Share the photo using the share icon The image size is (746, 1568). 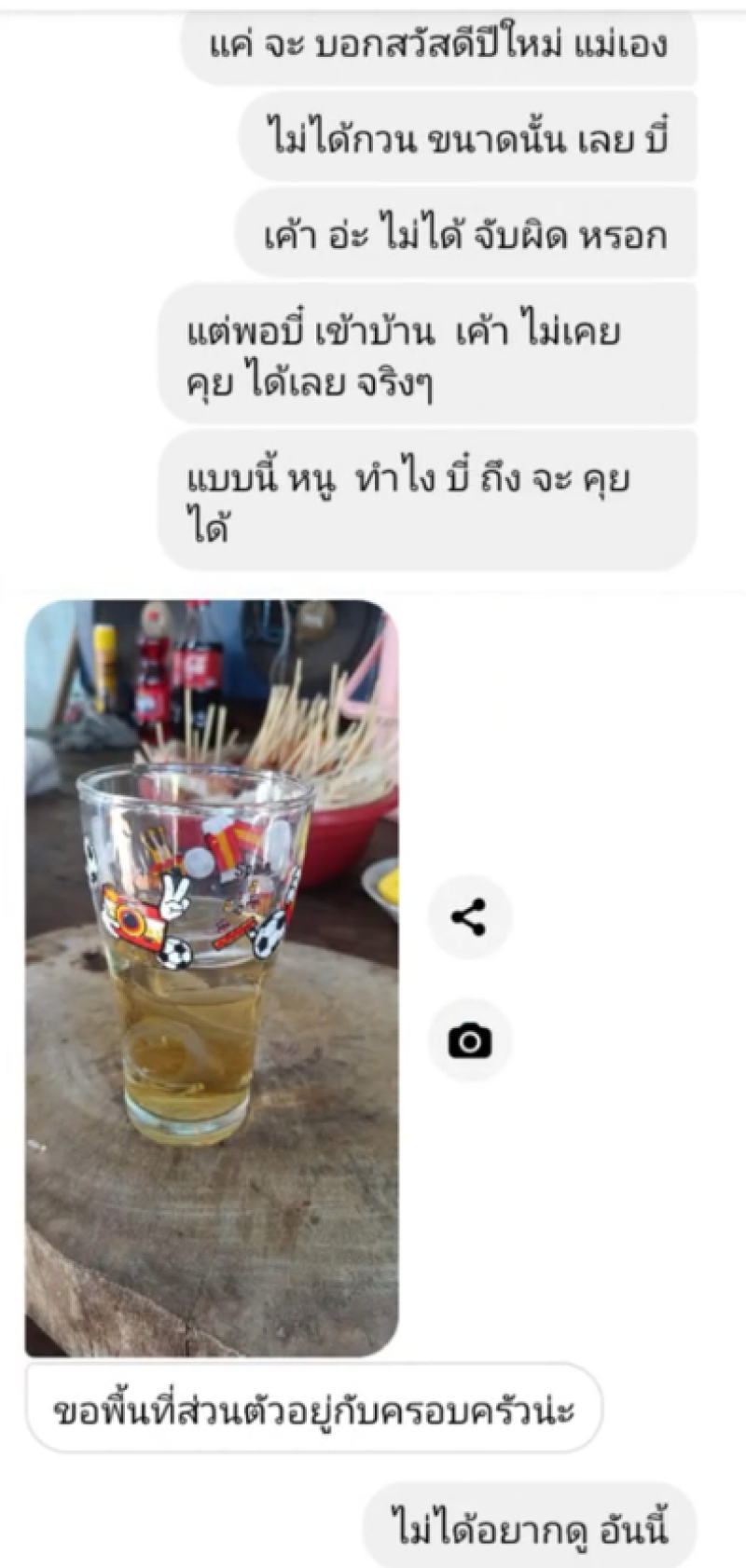coord(469,917)
